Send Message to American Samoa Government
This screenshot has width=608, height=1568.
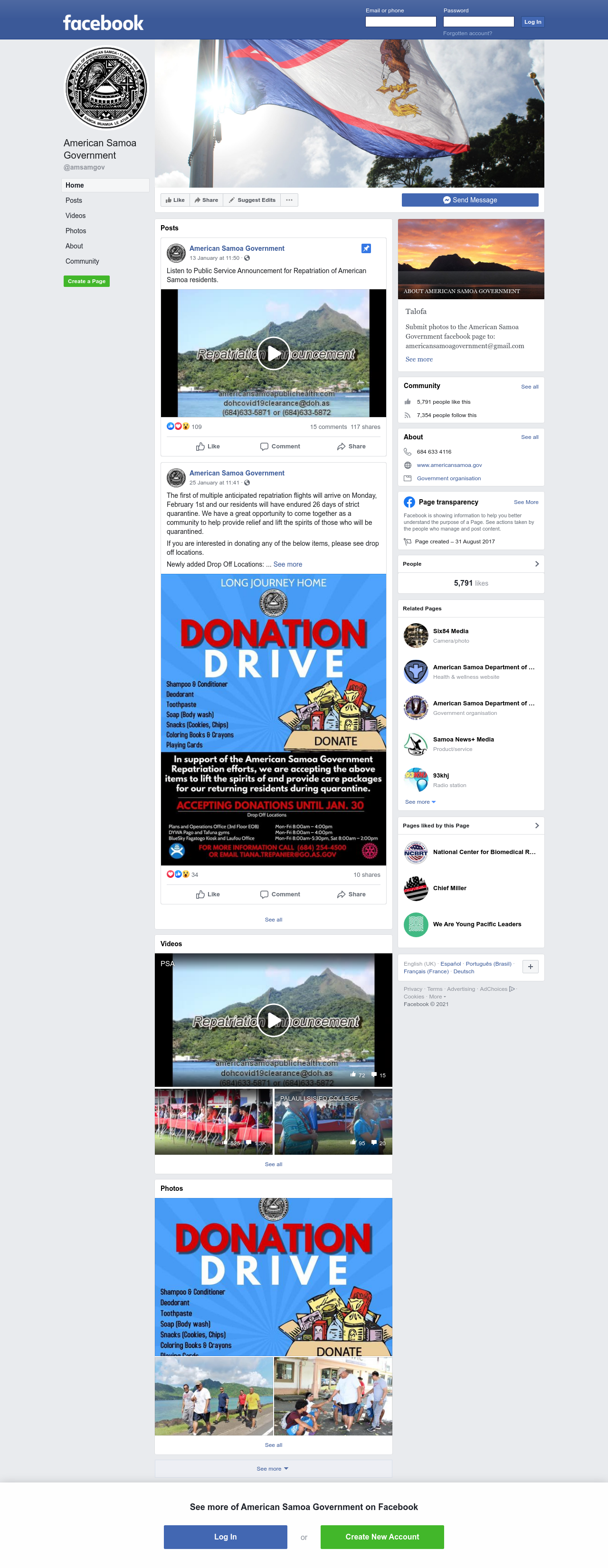tap(470, 200)
